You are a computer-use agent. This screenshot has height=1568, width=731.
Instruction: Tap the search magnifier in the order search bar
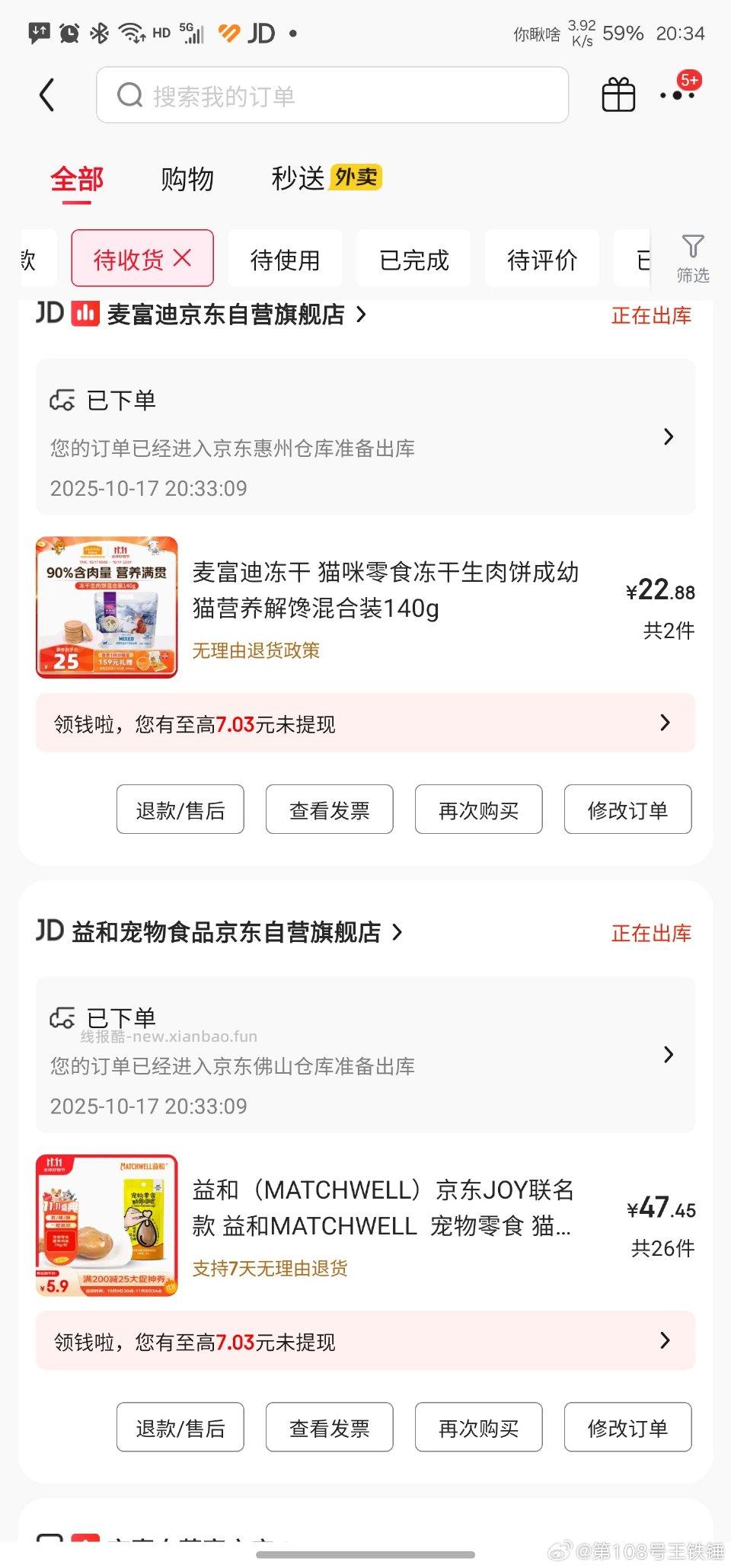[x=131, y=94]
